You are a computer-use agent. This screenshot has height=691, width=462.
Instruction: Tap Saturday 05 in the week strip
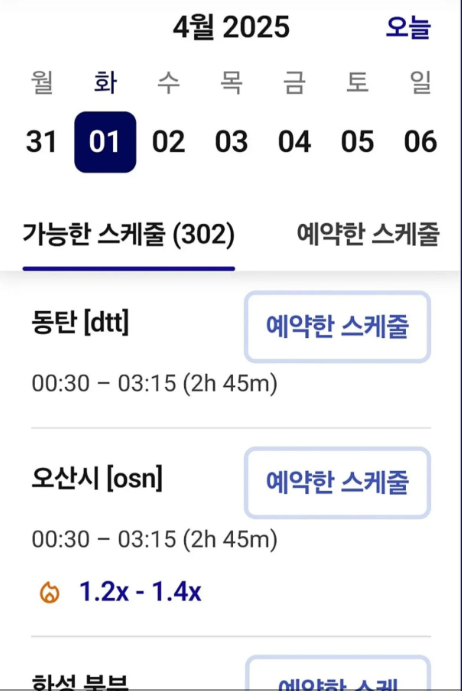point(358,142)
